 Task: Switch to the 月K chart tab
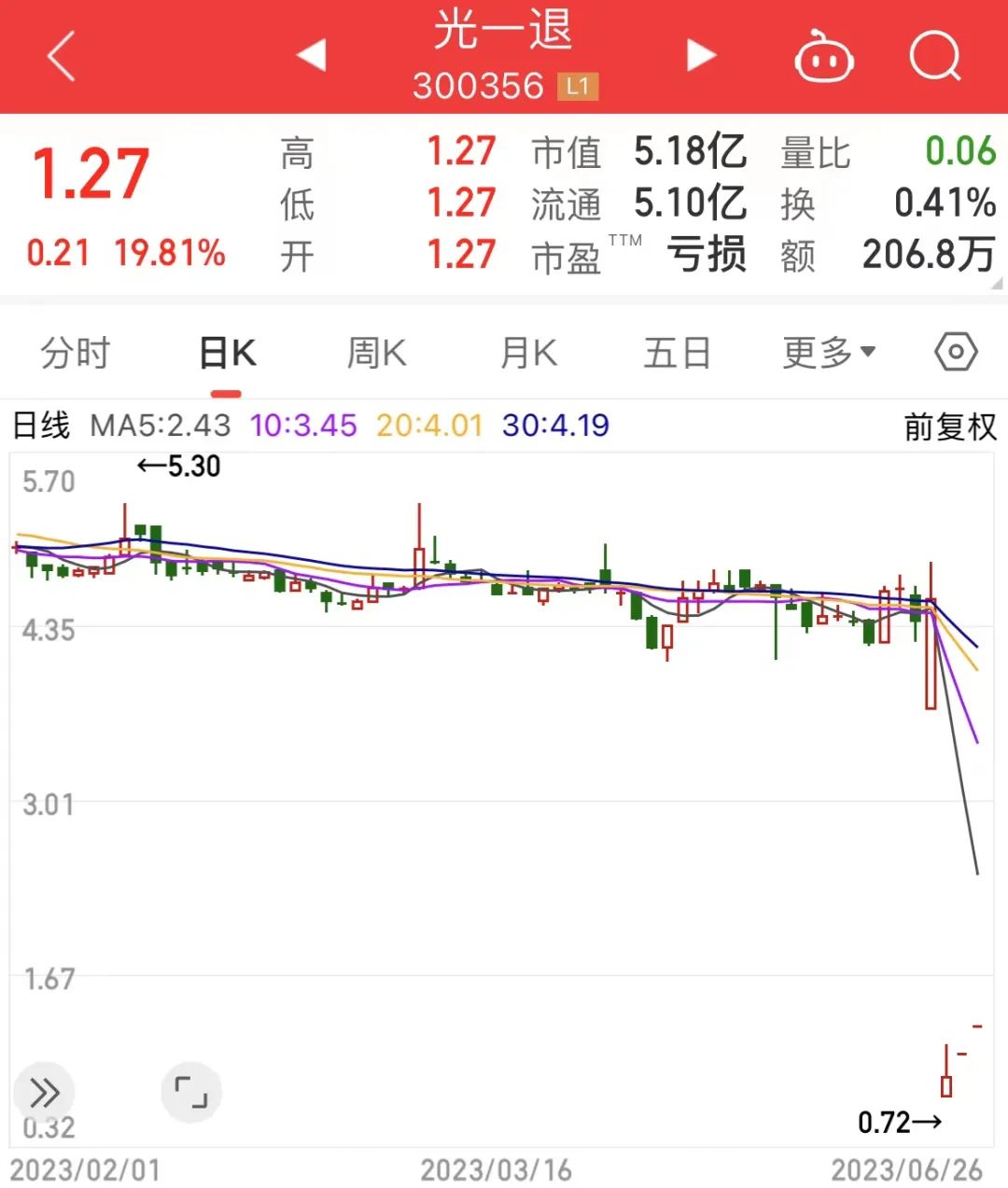click(x=528, y=354)
